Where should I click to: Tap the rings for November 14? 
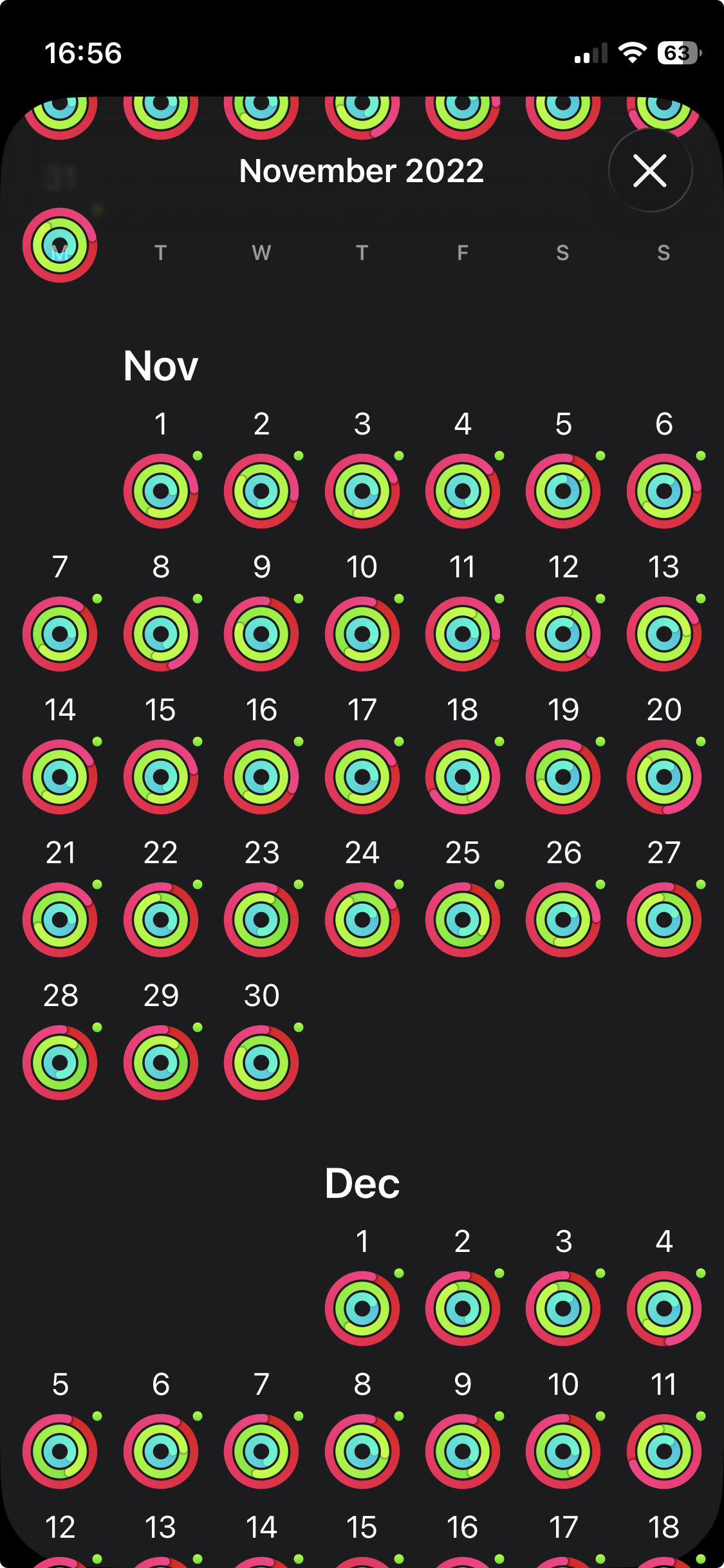(60, 776)
